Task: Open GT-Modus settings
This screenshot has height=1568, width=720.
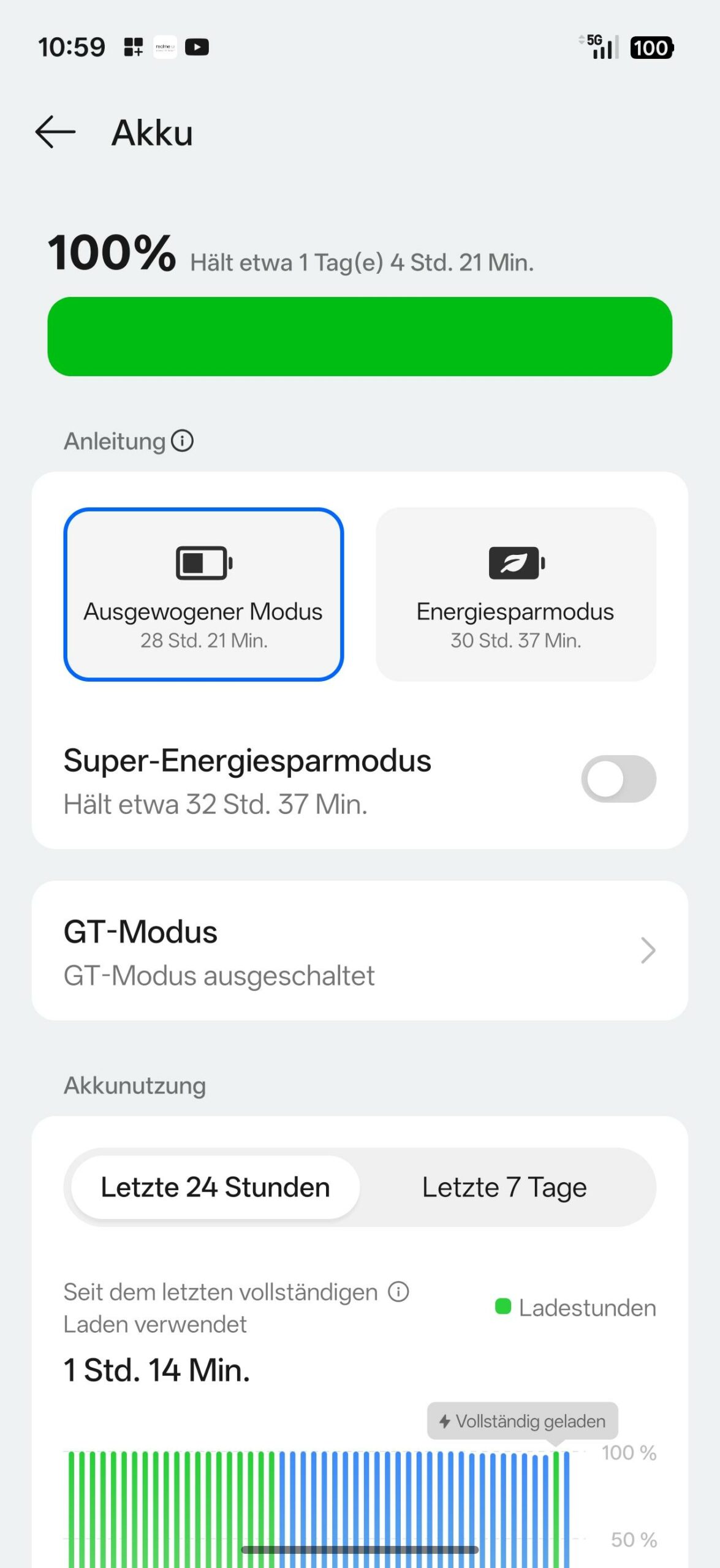Action: coord(360,951)
